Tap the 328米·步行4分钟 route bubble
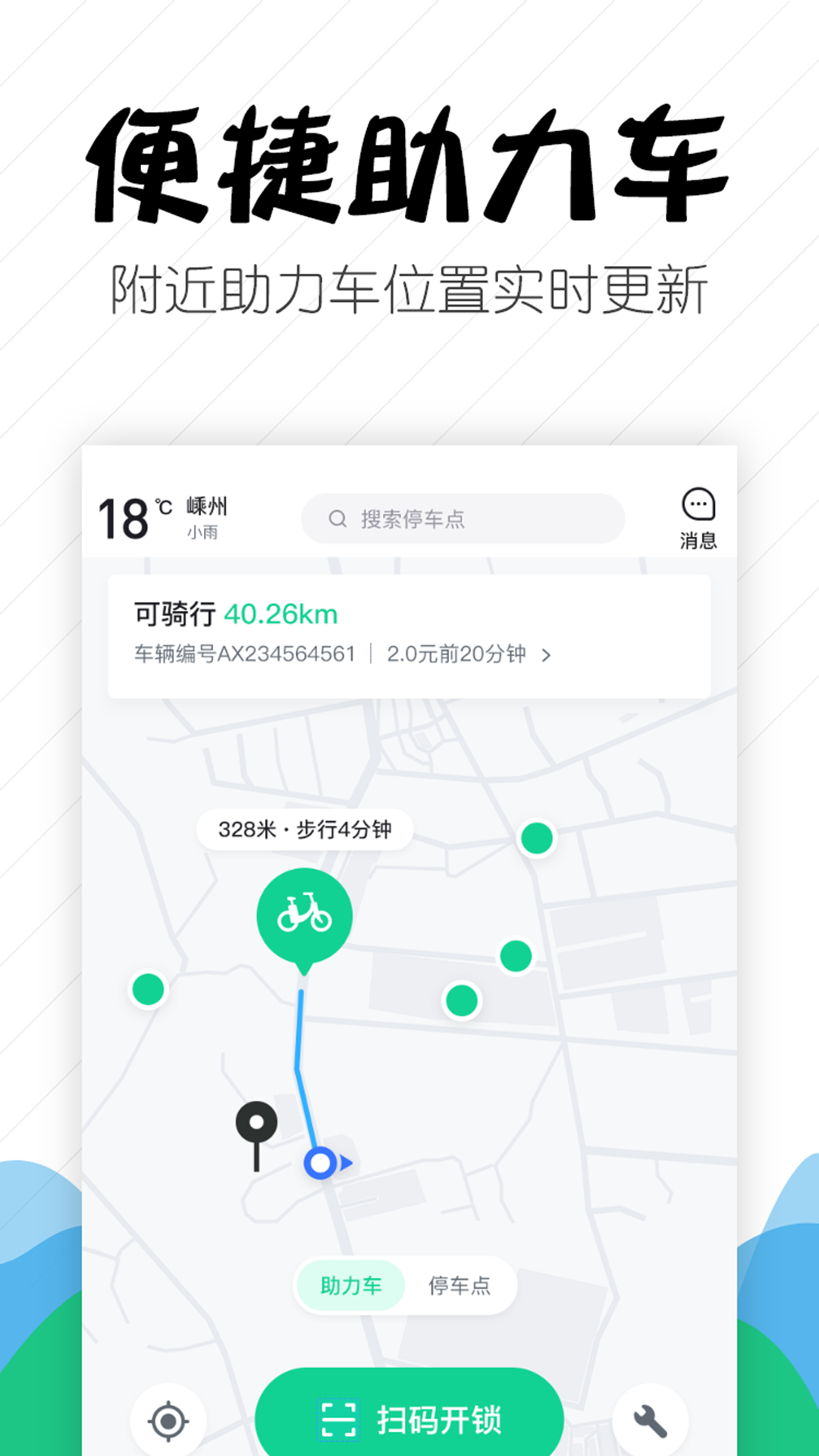 click(x=306, y=829)
